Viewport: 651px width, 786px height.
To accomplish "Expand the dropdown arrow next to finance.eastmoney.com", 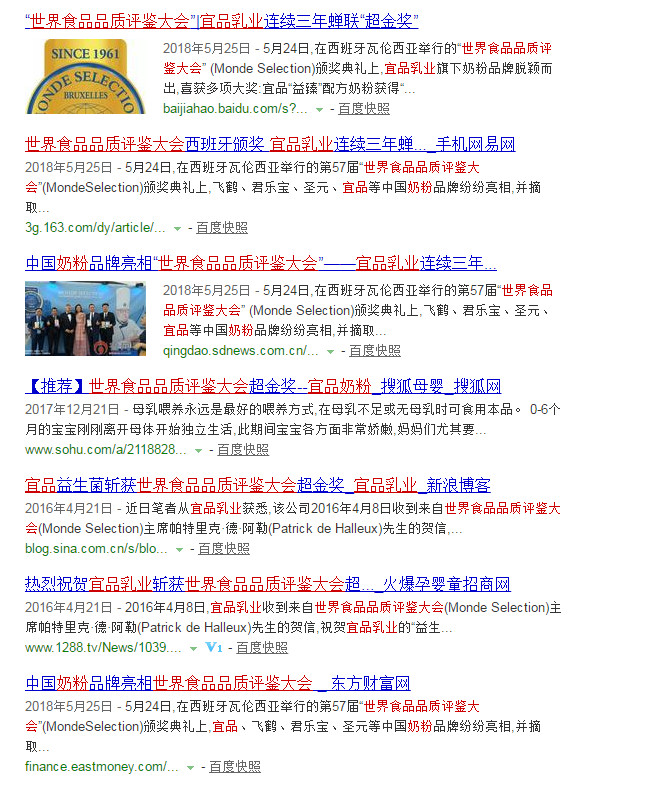I will point(190,767).
